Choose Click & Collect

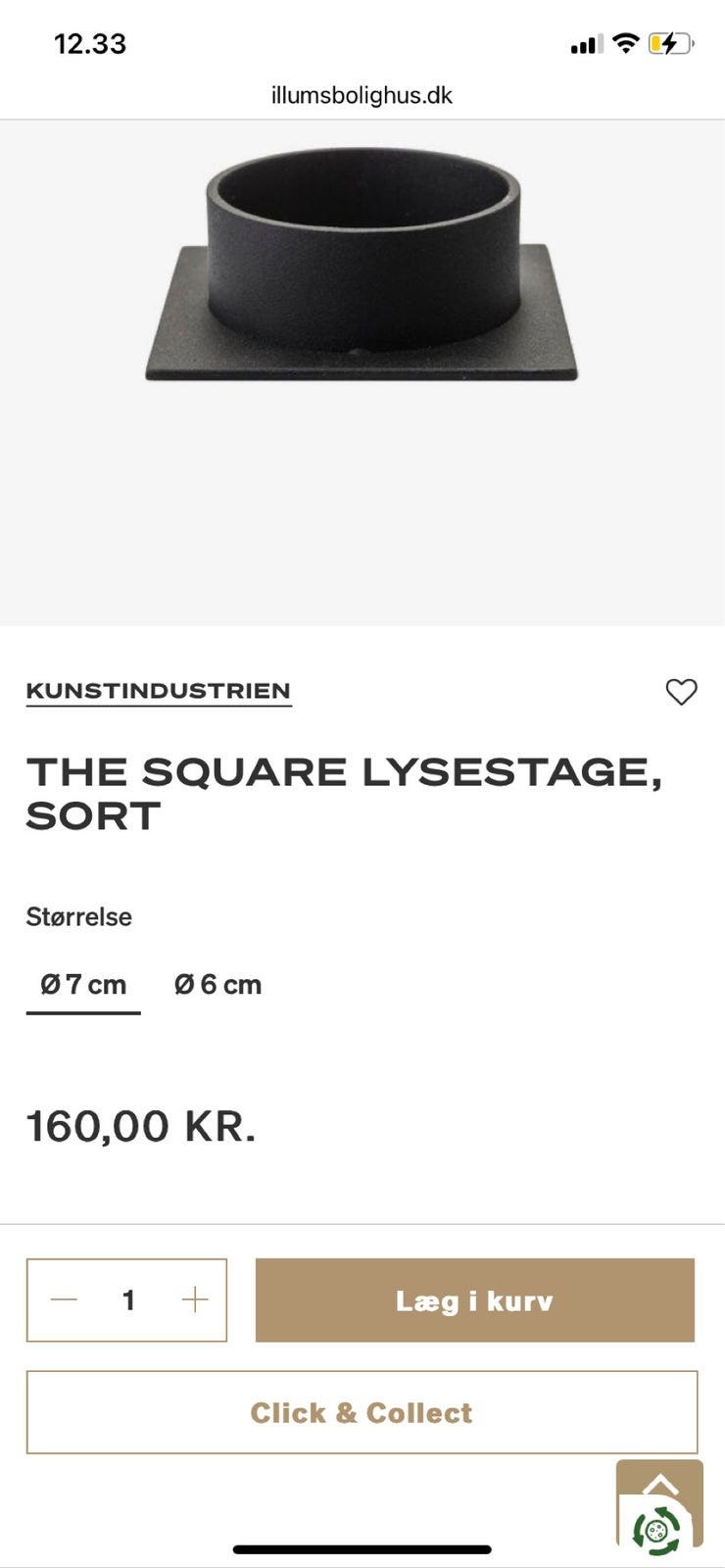coord(362,1412)
